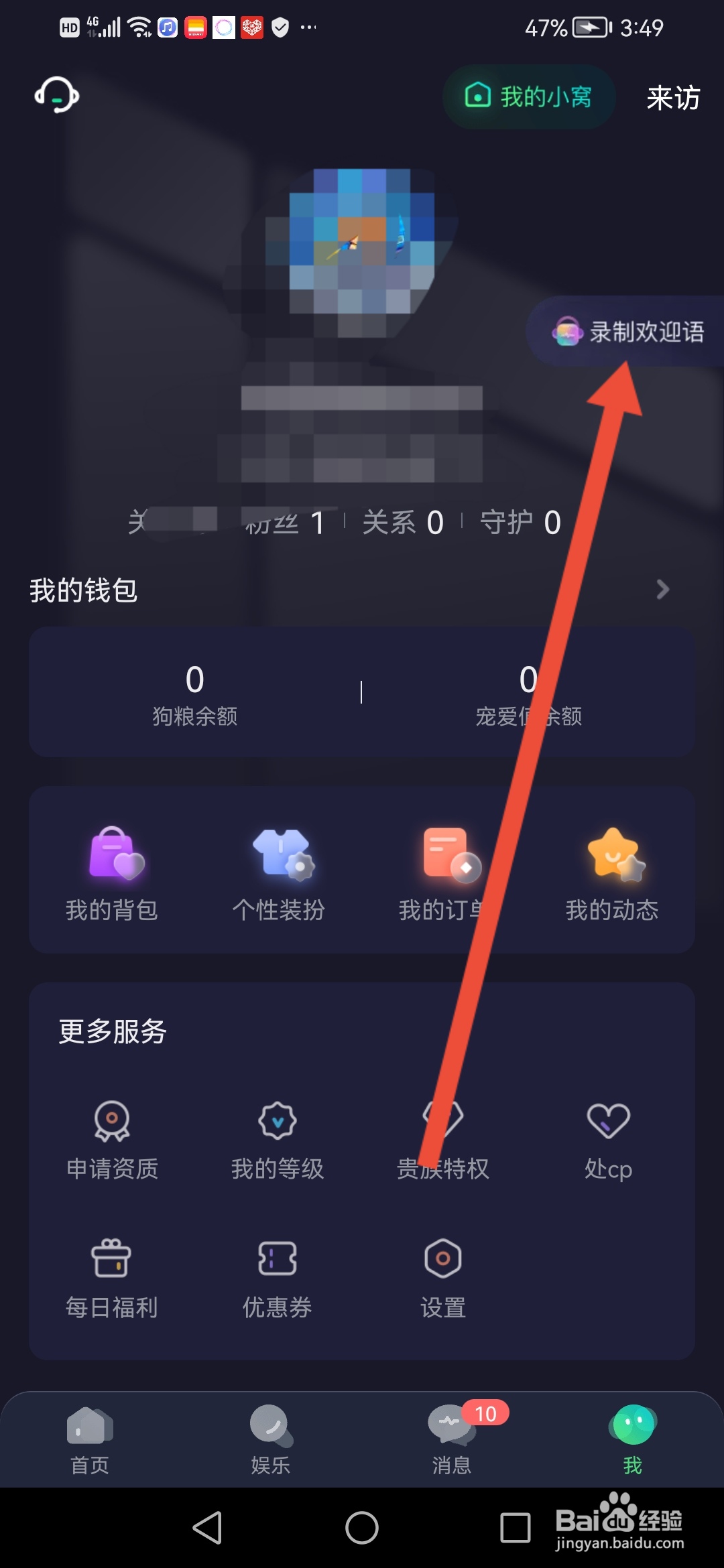View 来访 visitors list
The image size is (724, 1568).
672,99
